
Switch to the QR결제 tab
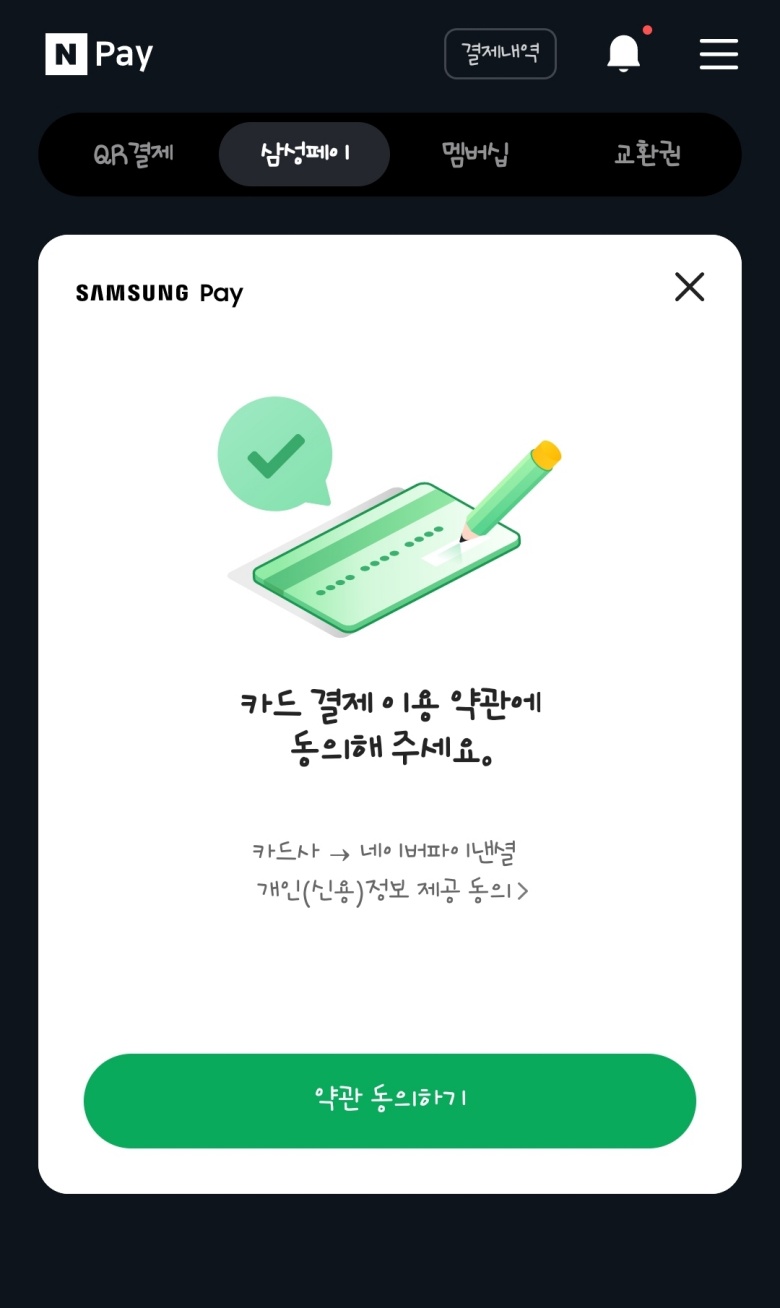point(134,154)
